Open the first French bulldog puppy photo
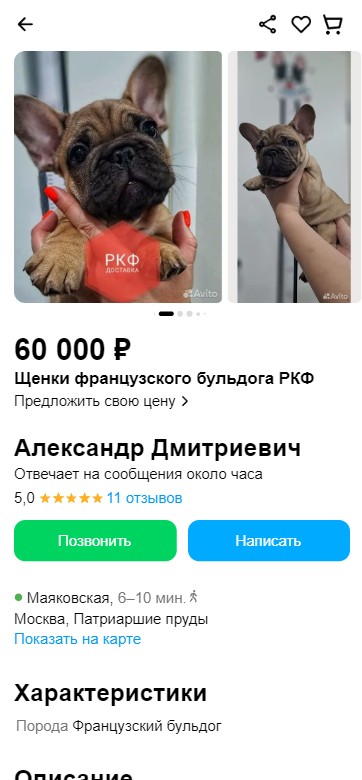 [x=118, y=177]
